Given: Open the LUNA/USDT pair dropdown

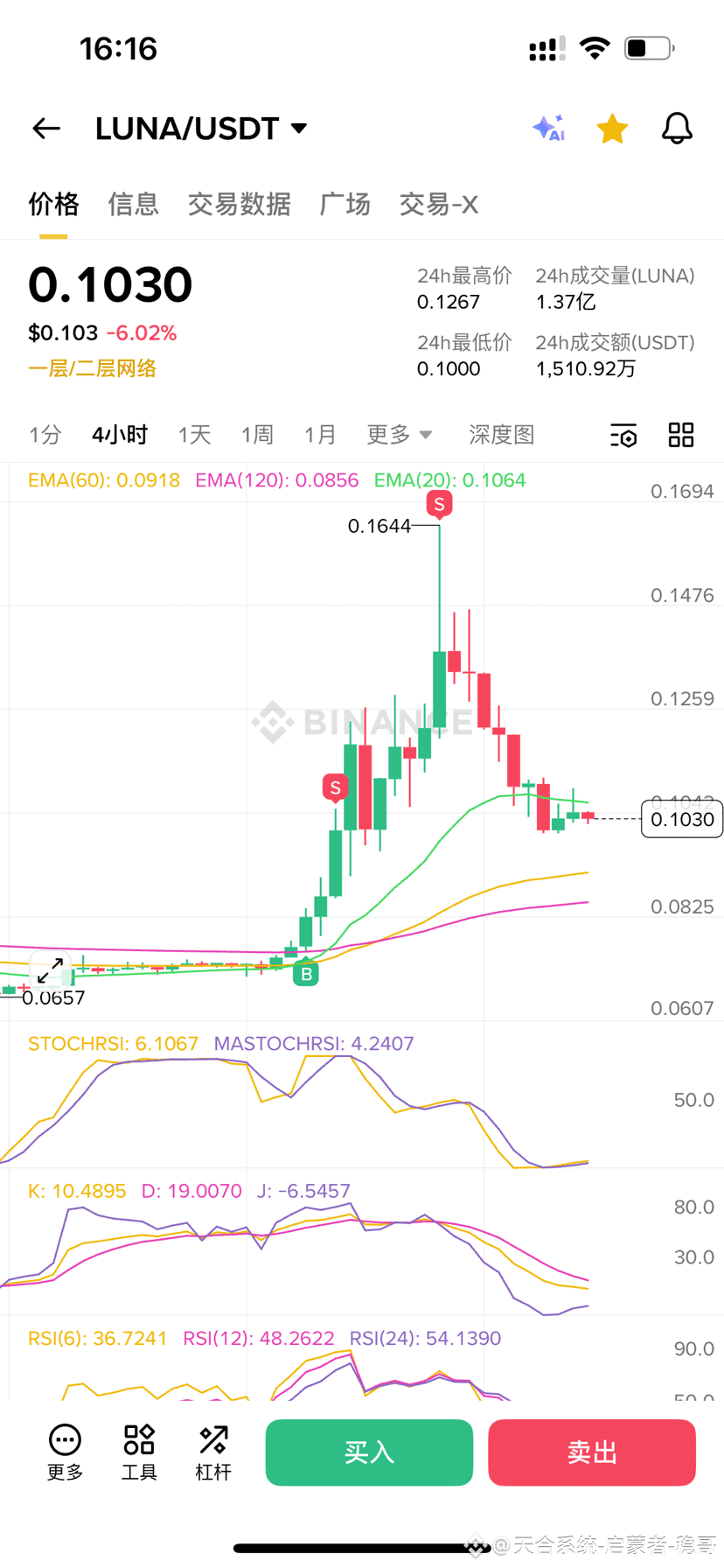Looking at the screenshot, I should click(201, 129).
